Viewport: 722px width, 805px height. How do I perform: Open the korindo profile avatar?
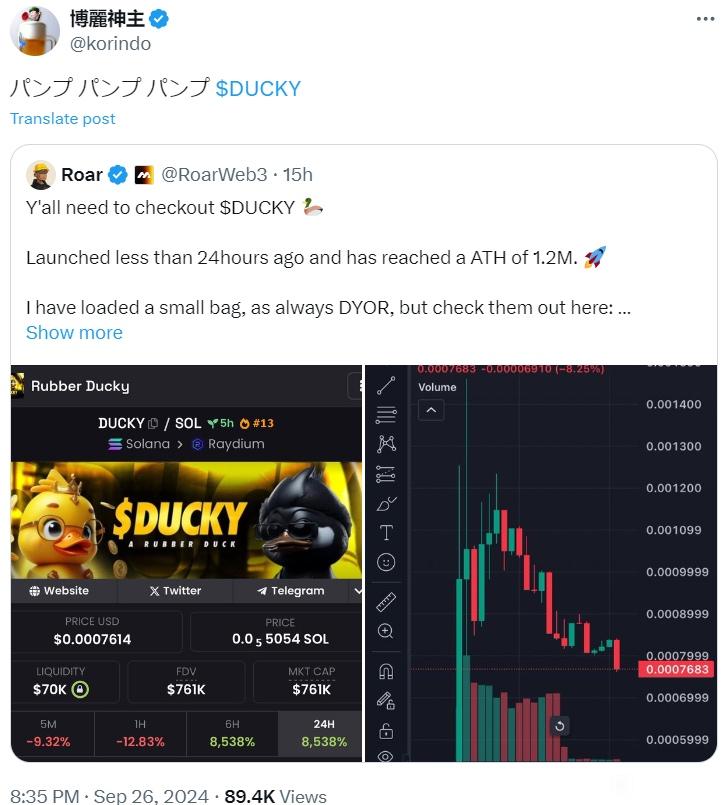(34, 30)
